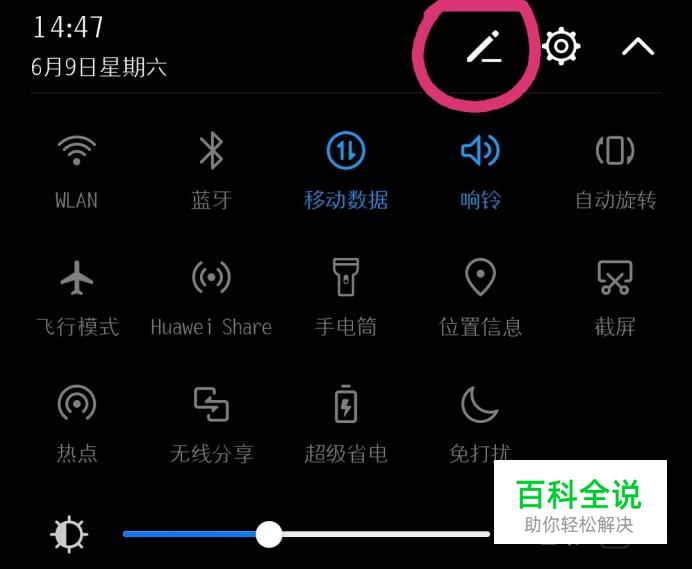Switch on the flashlight (手电筒)
Viewport: 692px width, 569px height.
click(x=346, y=278)
